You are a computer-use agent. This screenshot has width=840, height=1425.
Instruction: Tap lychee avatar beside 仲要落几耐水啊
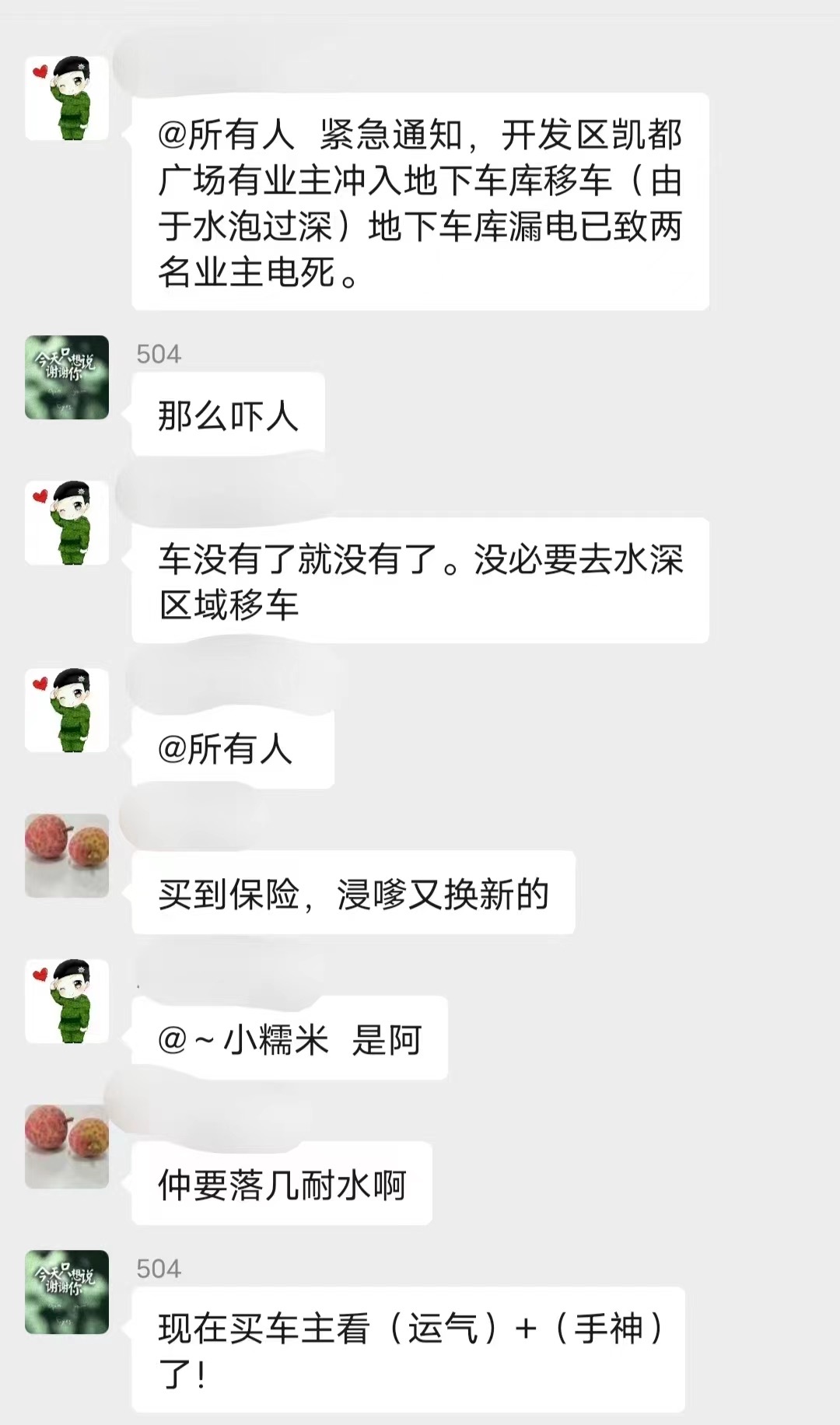pyautogui.click(x=67, y=1147)
